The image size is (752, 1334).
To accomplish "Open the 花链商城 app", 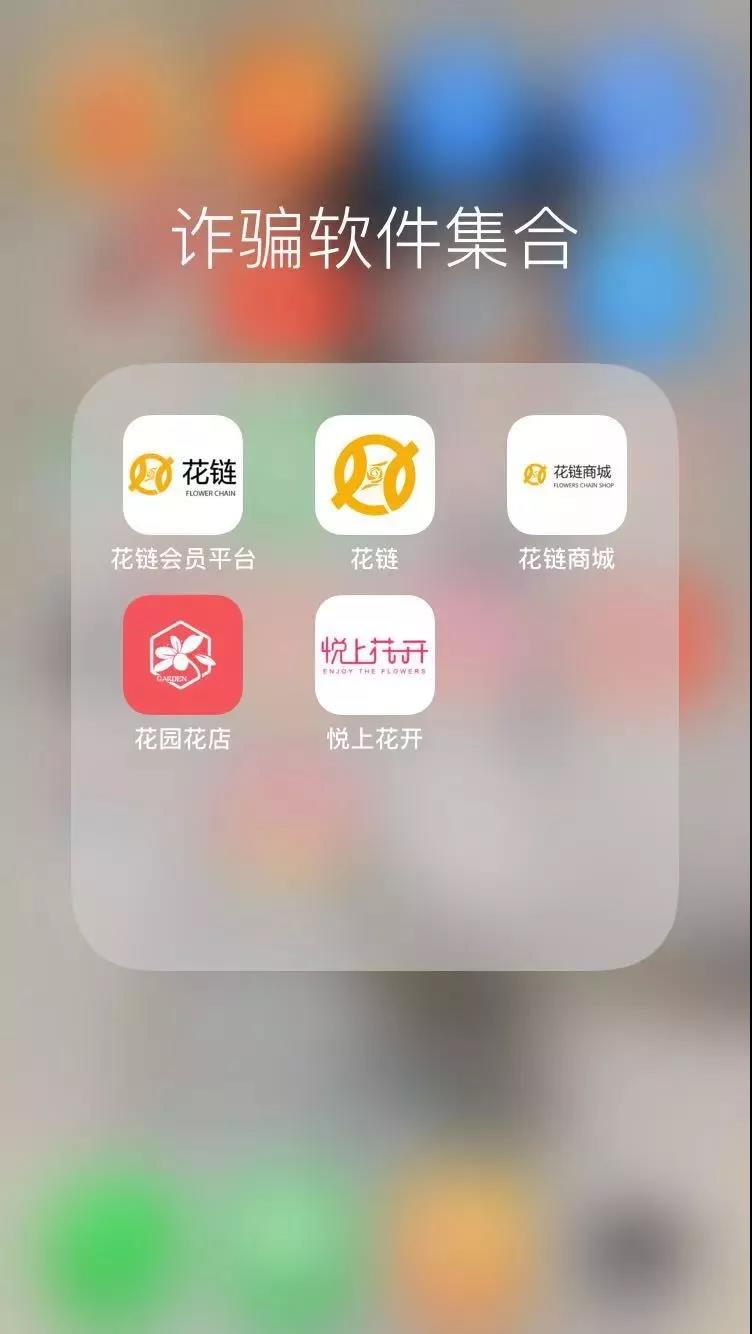I will (567, 475).
